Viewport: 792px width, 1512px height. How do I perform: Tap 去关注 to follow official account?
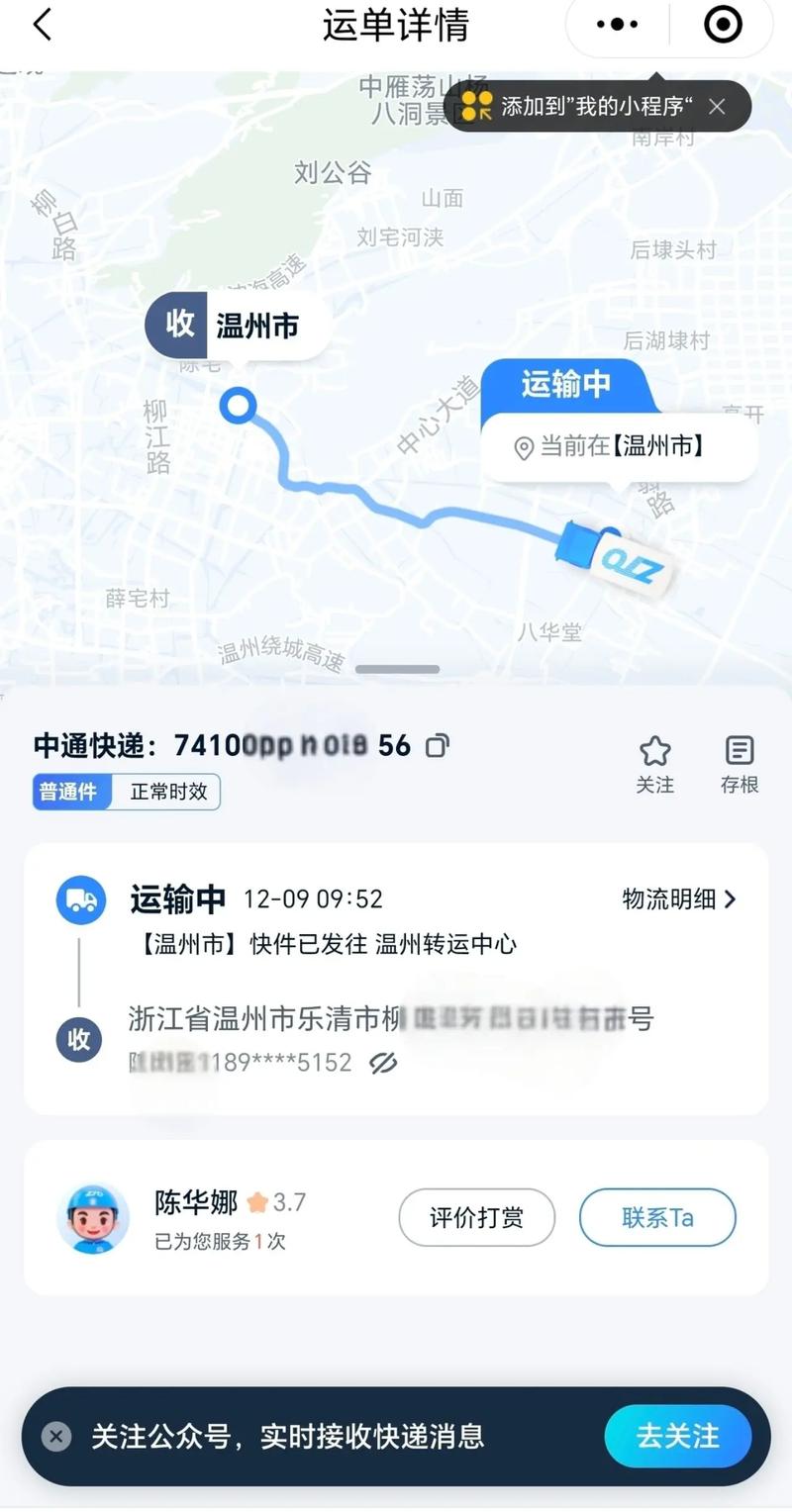click(x=677, y=1436)
